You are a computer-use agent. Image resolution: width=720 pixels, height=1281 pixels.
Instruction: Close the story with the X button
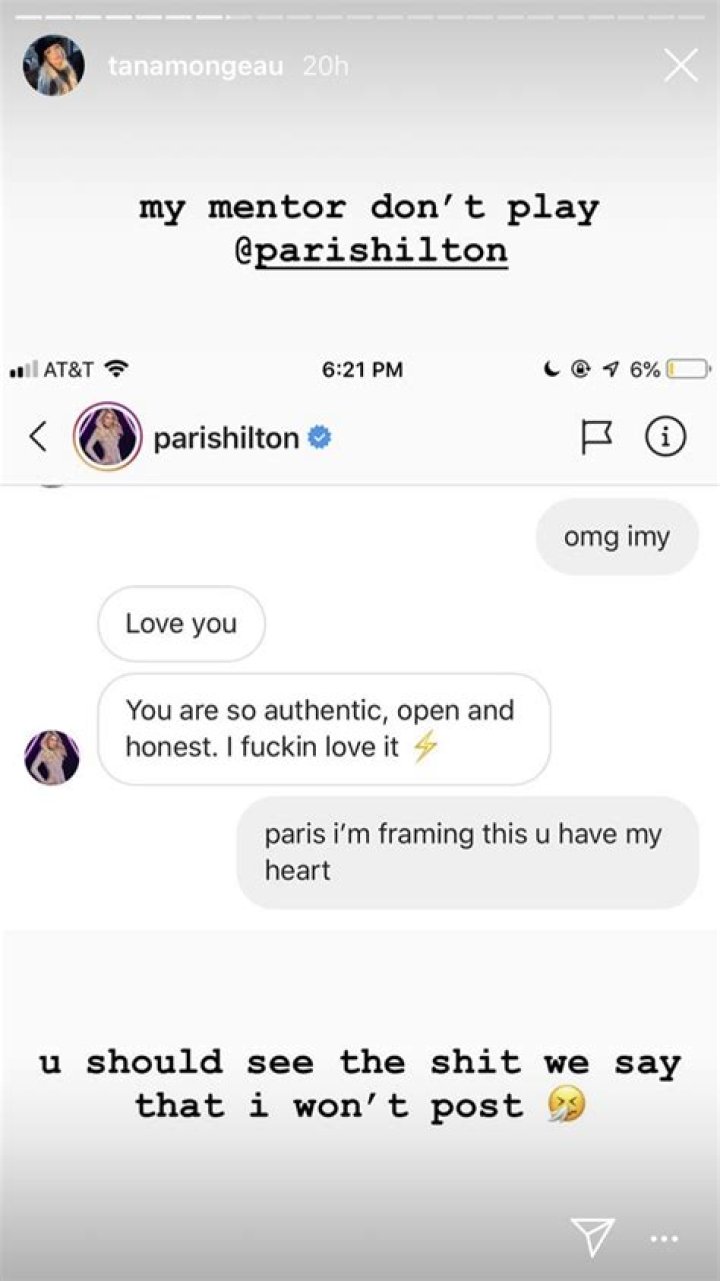[x=681, y=64]
